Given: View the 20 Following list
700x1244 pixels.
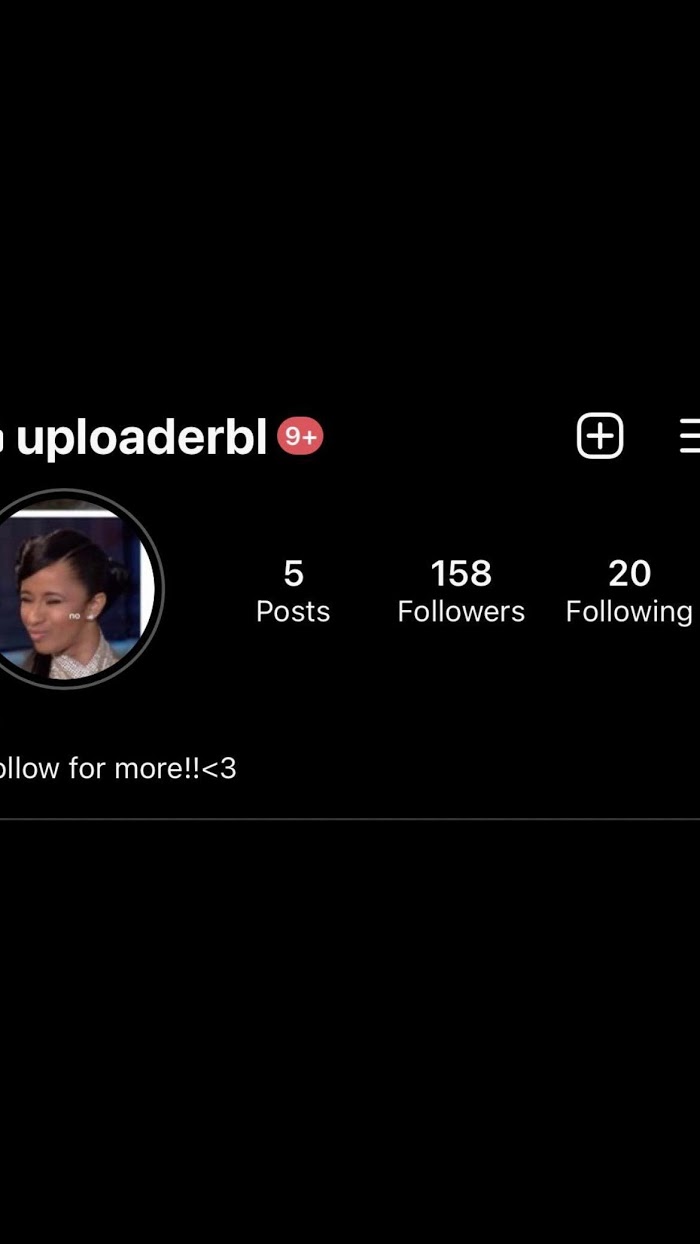Looking at the screenshot, I should 629,590.
